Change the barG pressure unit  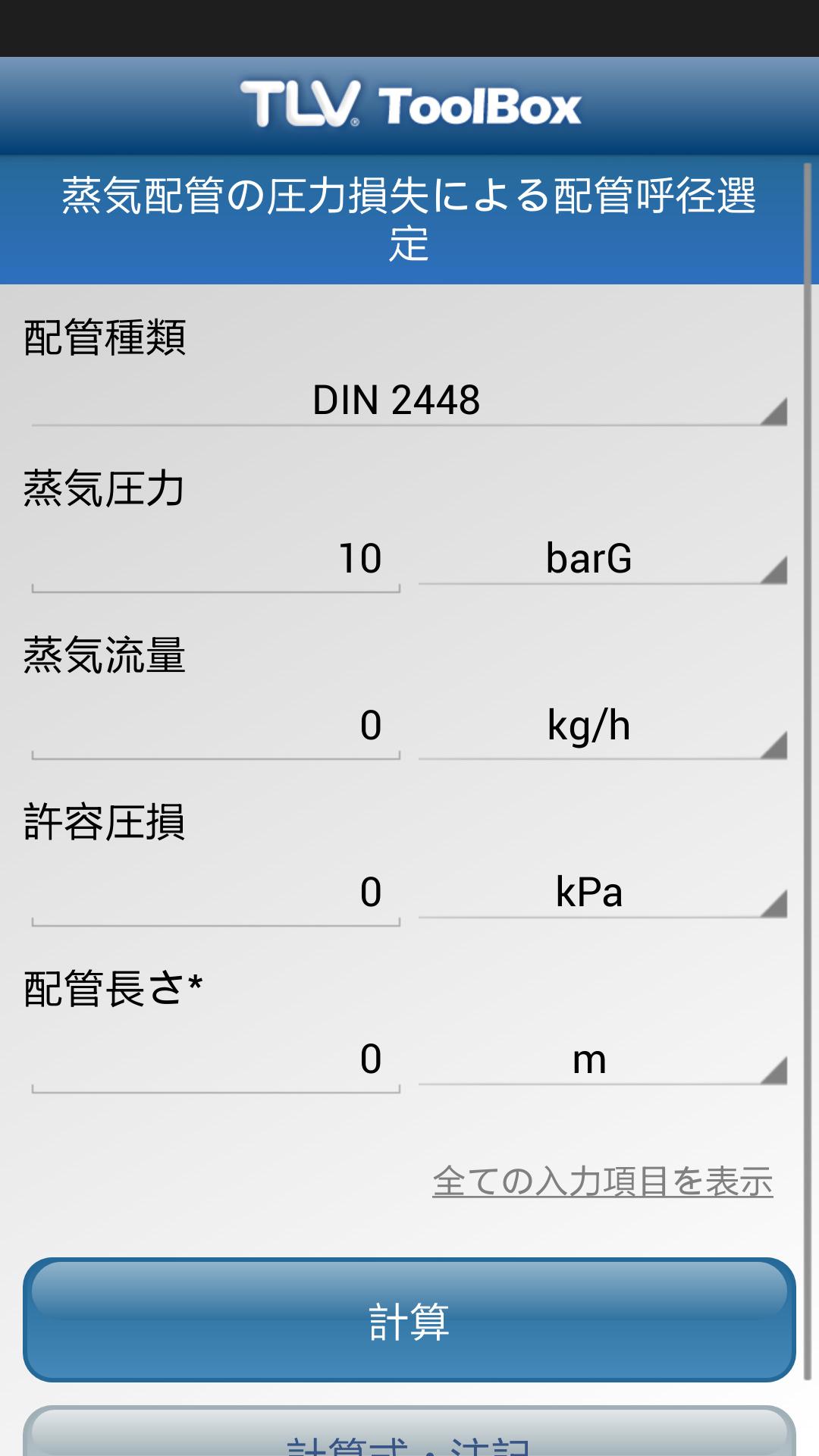[x=603, y=559]
